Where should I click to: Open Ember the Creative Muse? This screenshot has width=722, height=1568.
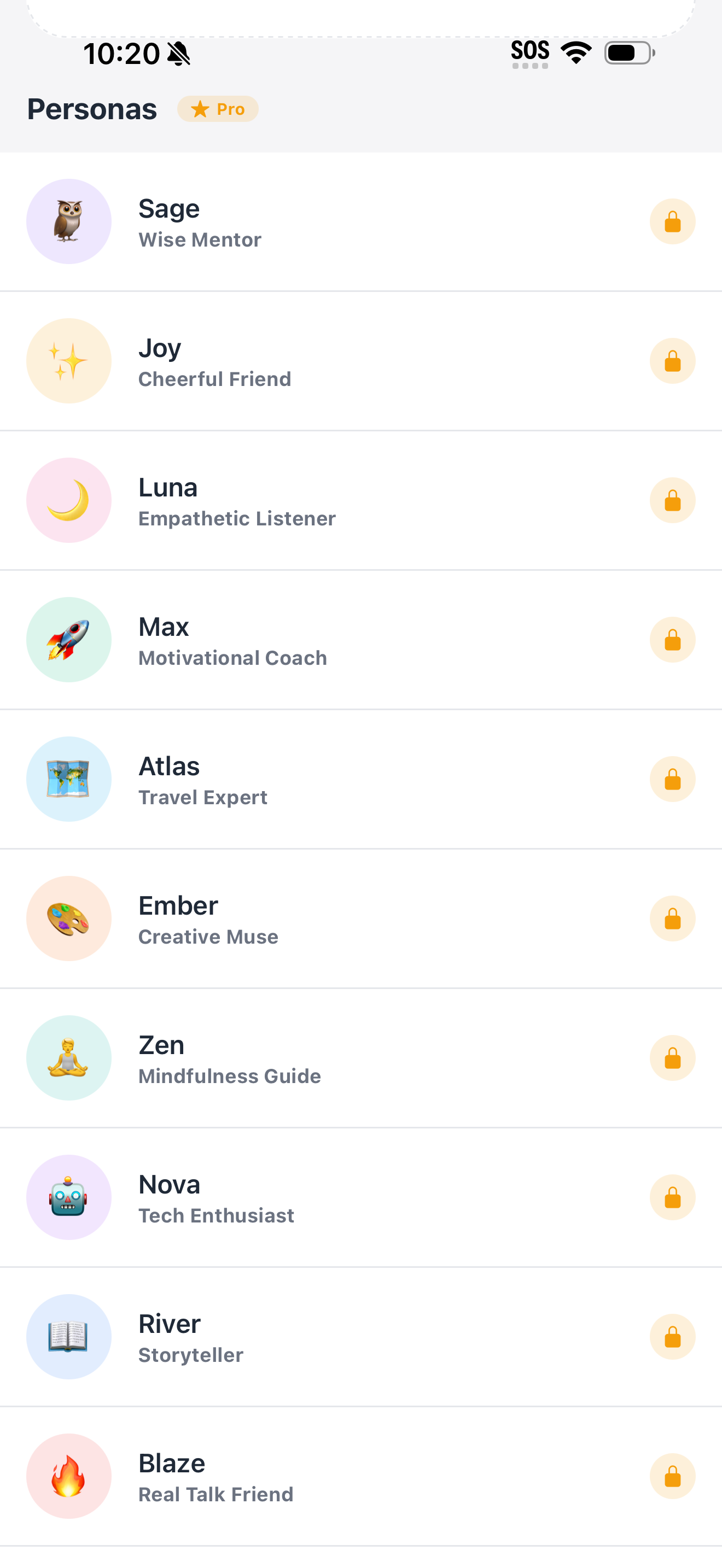[360, 918]
